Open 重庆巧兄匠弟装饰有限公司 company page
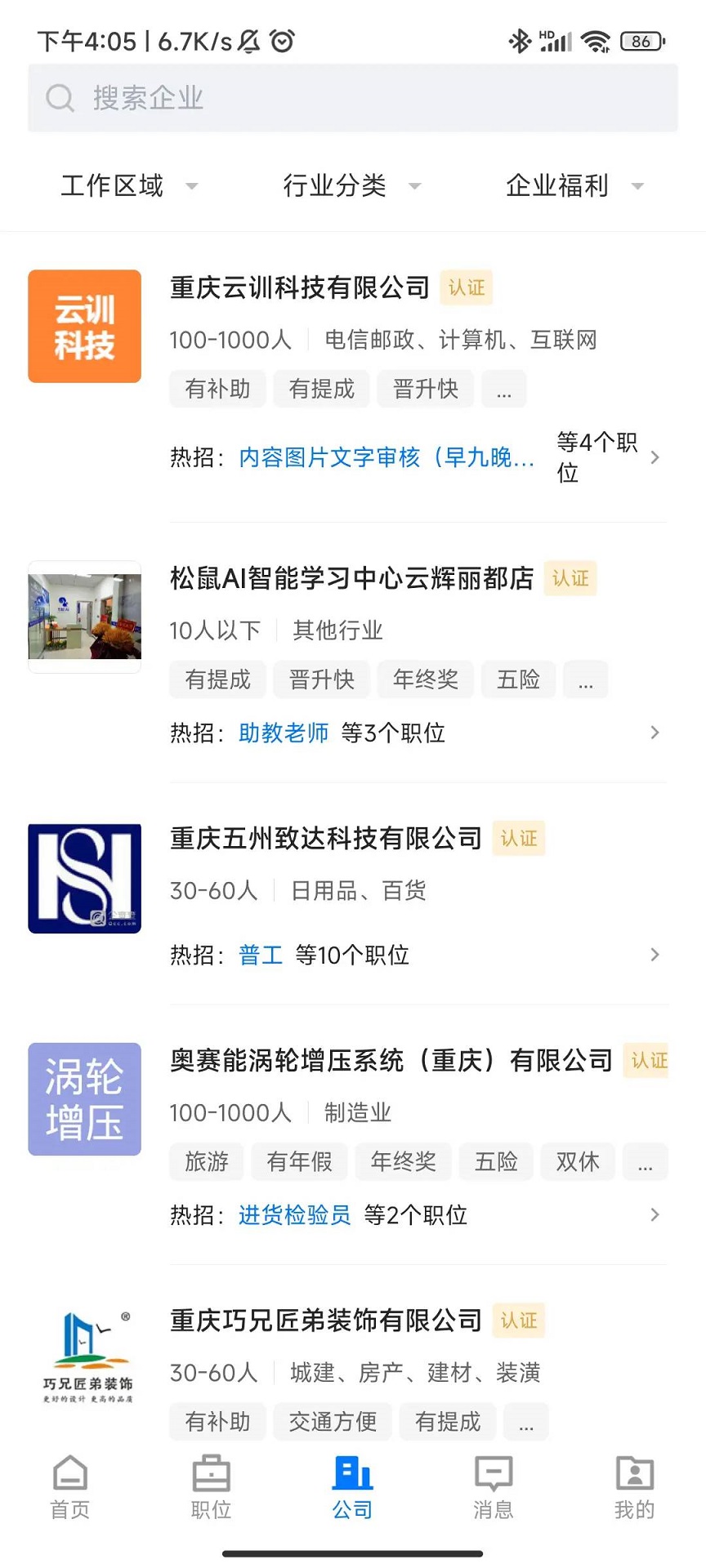Viewport: 706px width, 1568px height. [x=325, y=1320]
